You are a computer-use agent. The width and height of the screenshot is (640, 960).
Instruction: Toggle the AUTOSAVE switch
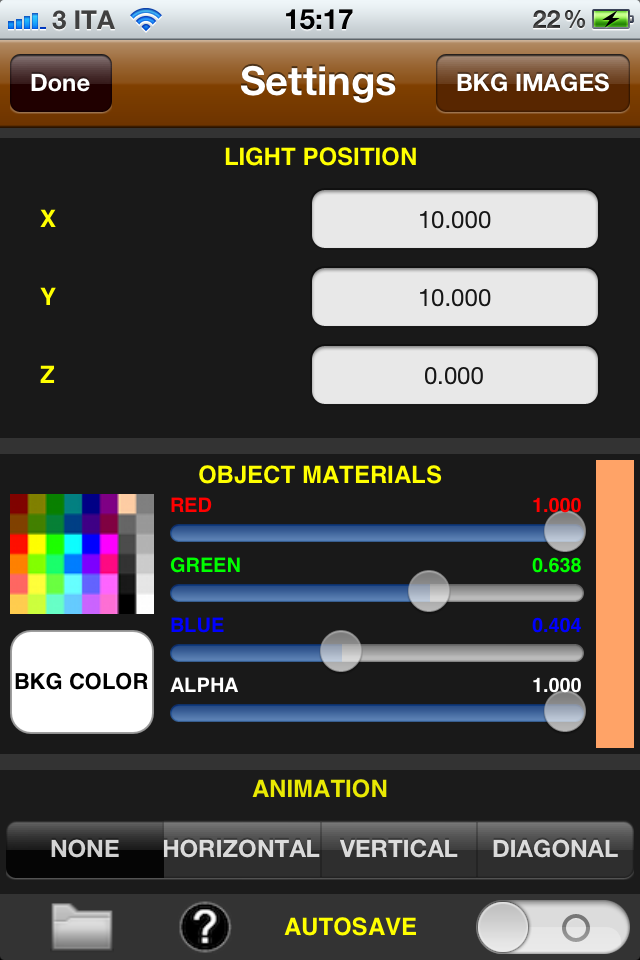pos(553,927)
